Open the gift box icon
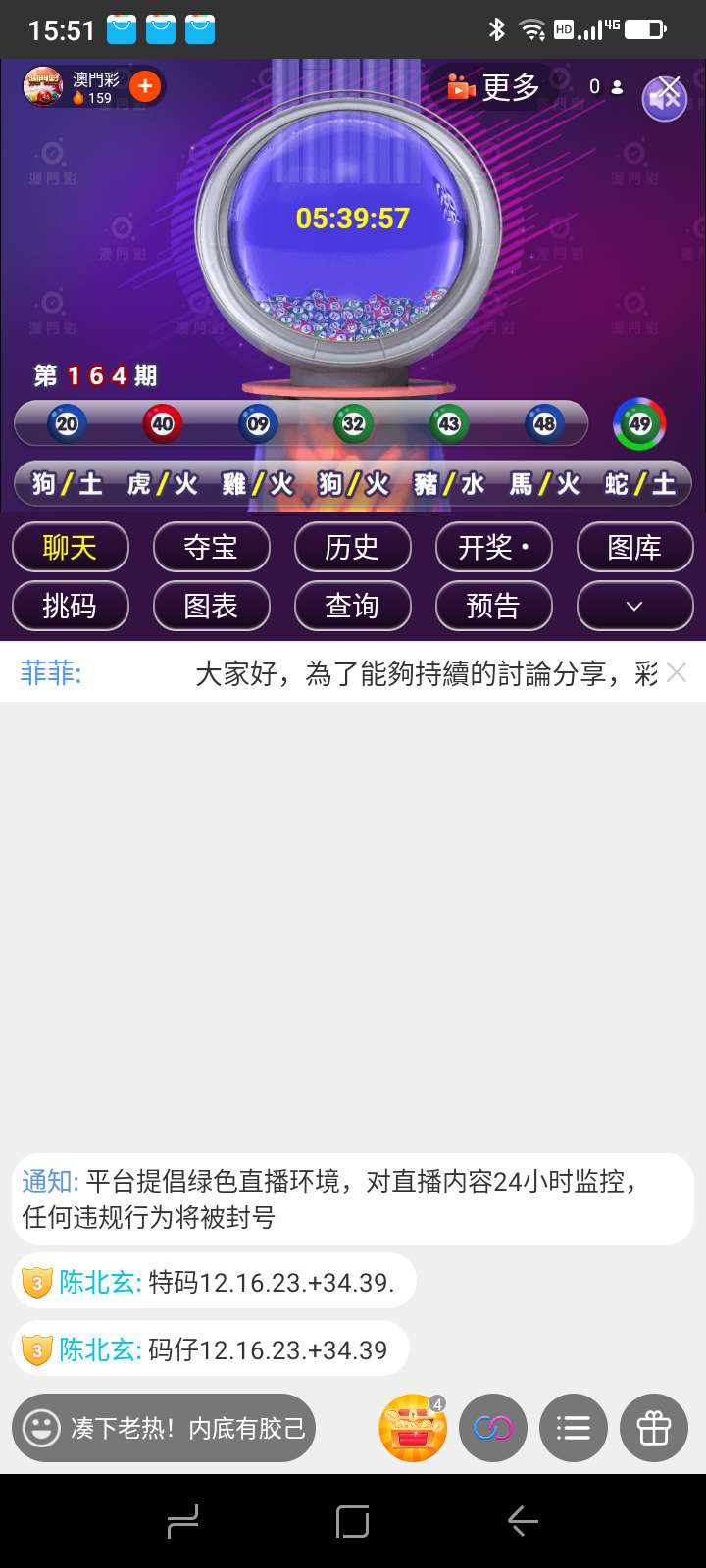 point(654,1428)
